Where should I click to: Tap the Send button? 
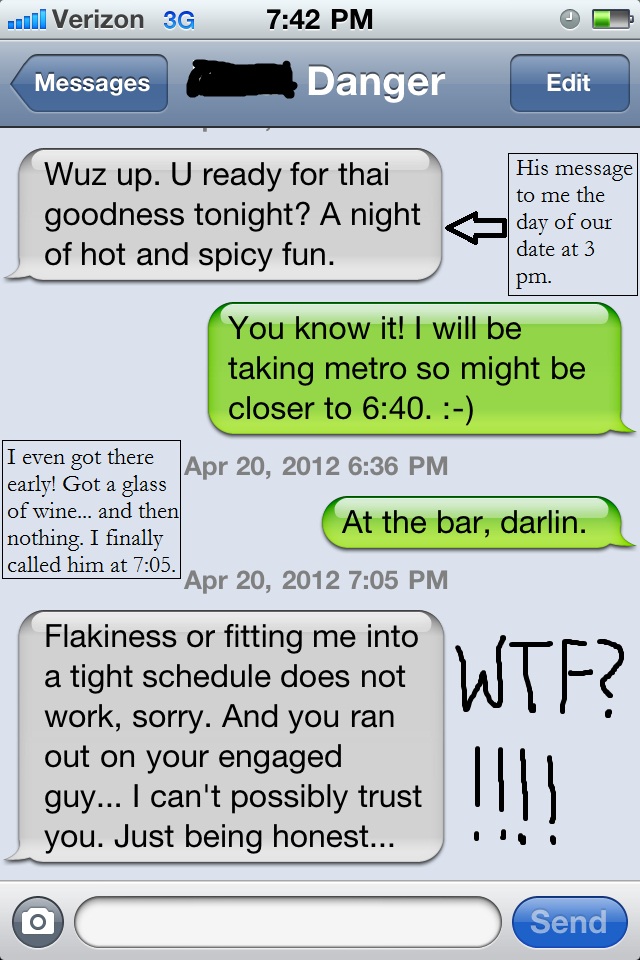(x=568, y=921)
